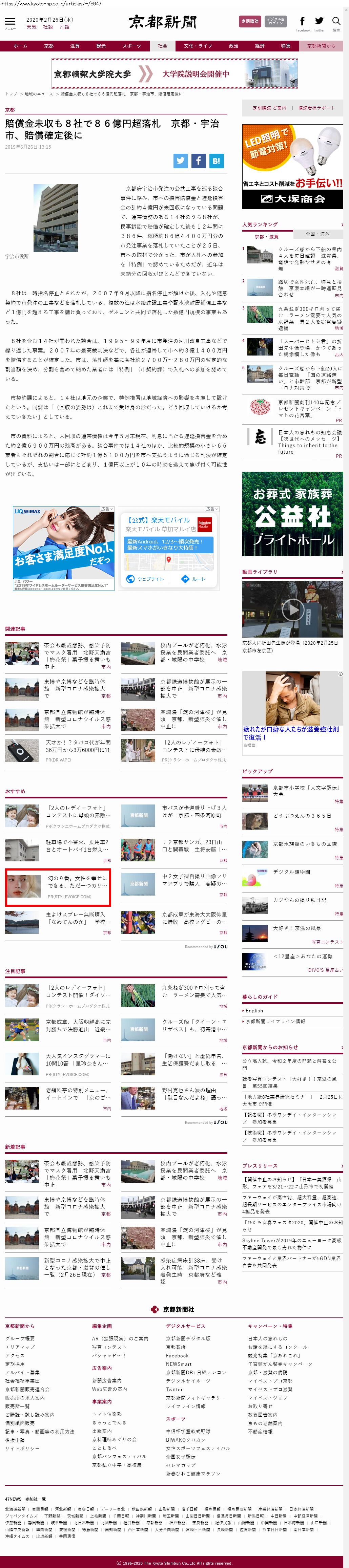Screen dimensions: 349x1568
Task: Share the article on Facebook
Action: pos(199,161)
